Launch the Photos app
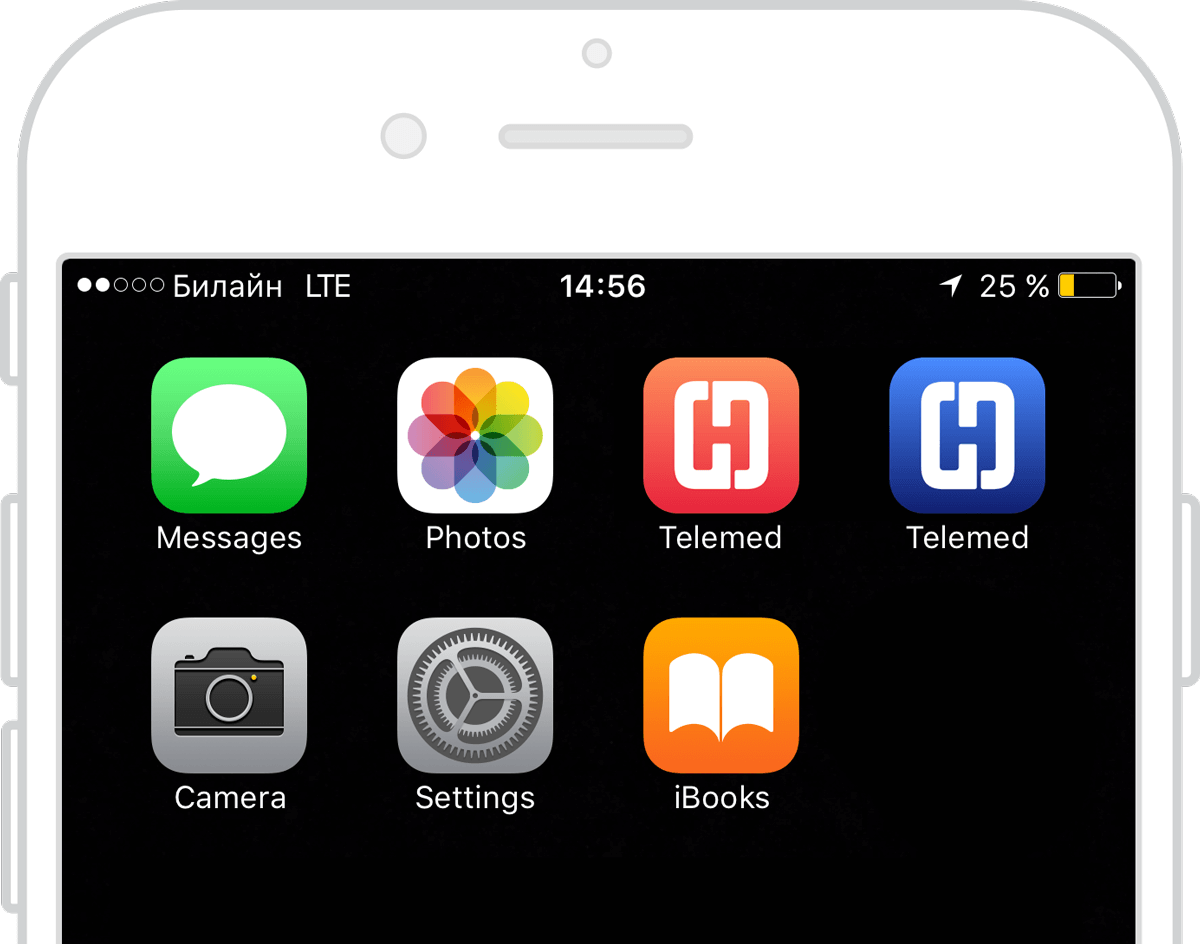Screen dimensions: 1200x944 [475, 436]
